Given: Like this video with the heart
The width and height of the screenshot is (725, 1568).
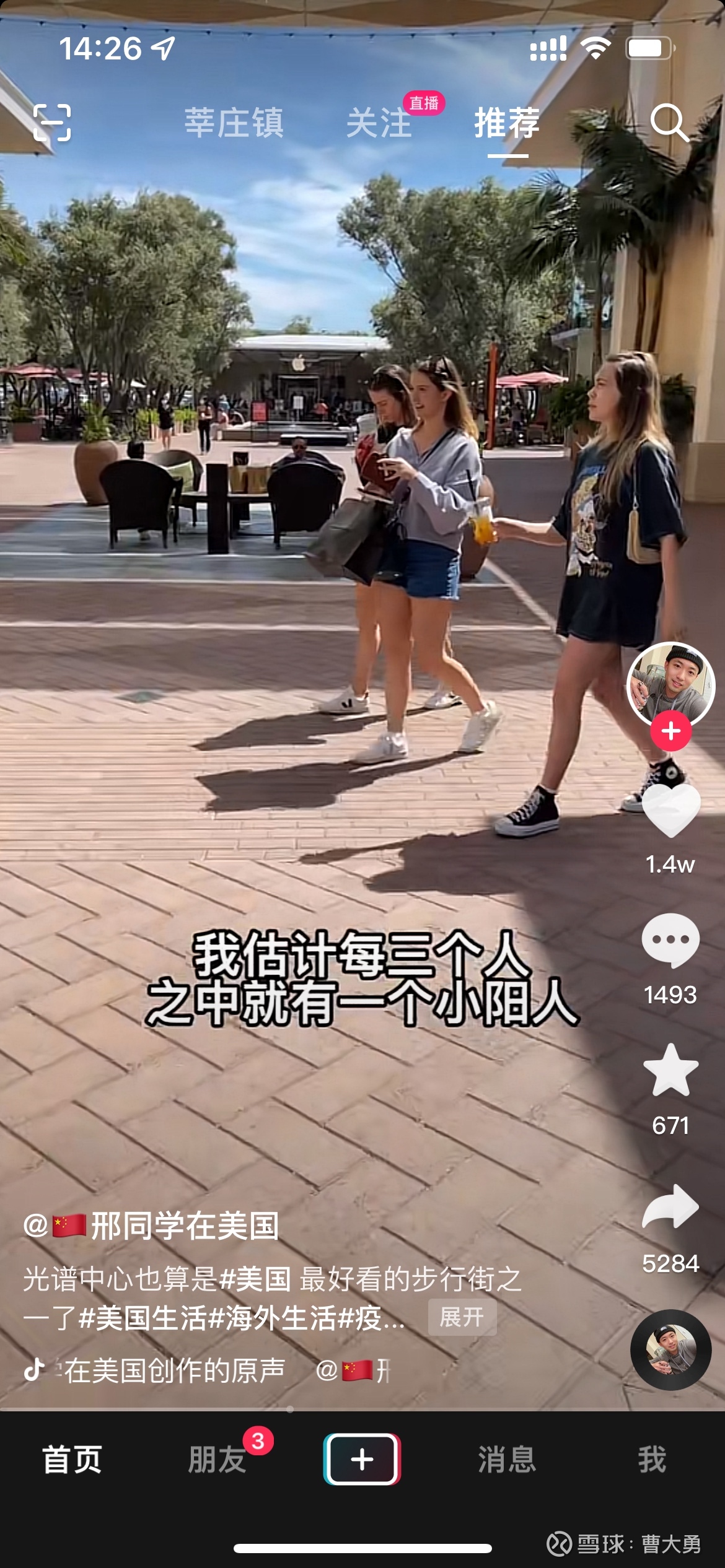Looking at the screenshot, I should [670, 811].
